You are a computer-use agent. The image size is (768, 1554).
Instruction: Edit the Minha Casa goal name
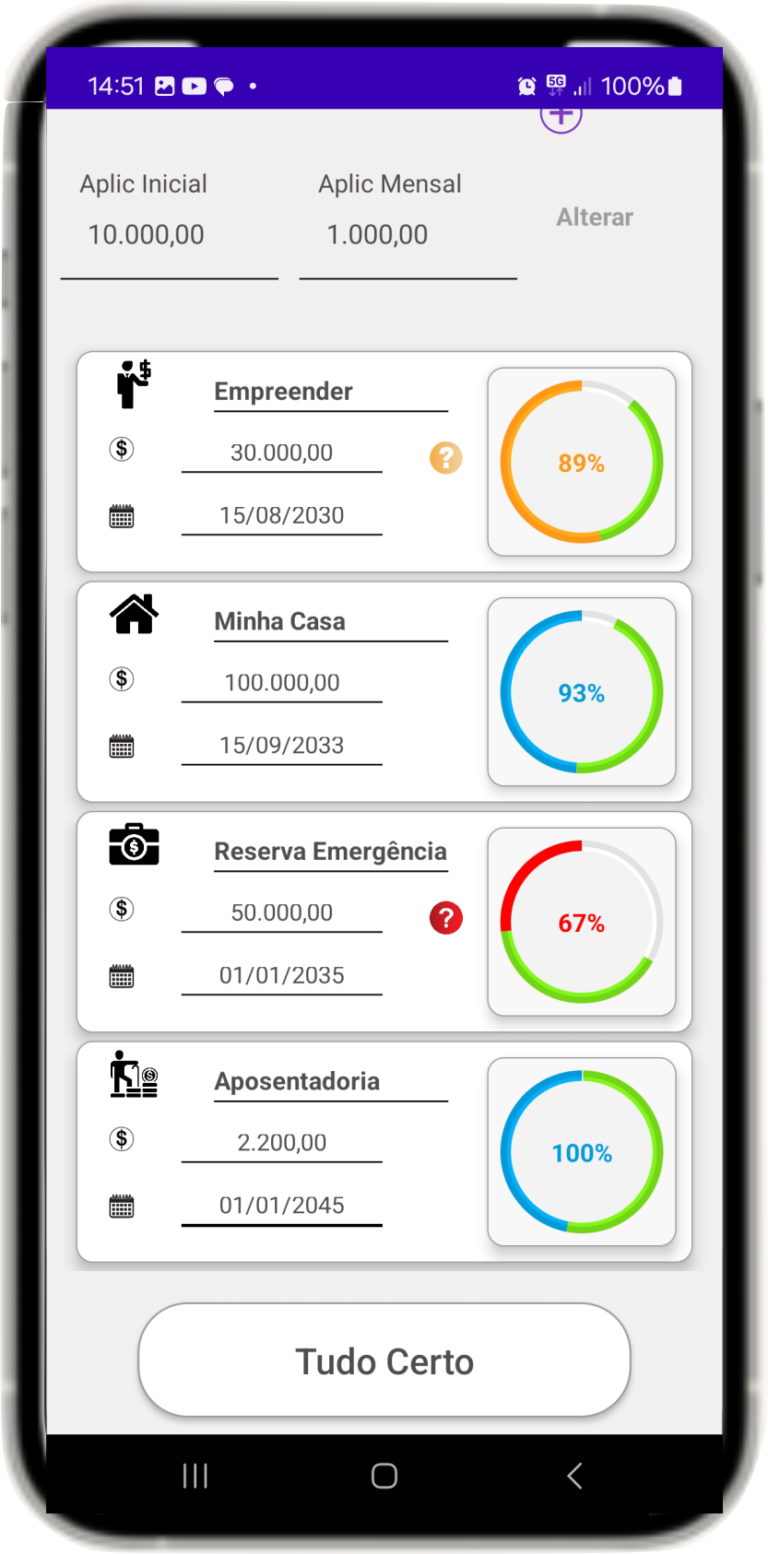330,621
